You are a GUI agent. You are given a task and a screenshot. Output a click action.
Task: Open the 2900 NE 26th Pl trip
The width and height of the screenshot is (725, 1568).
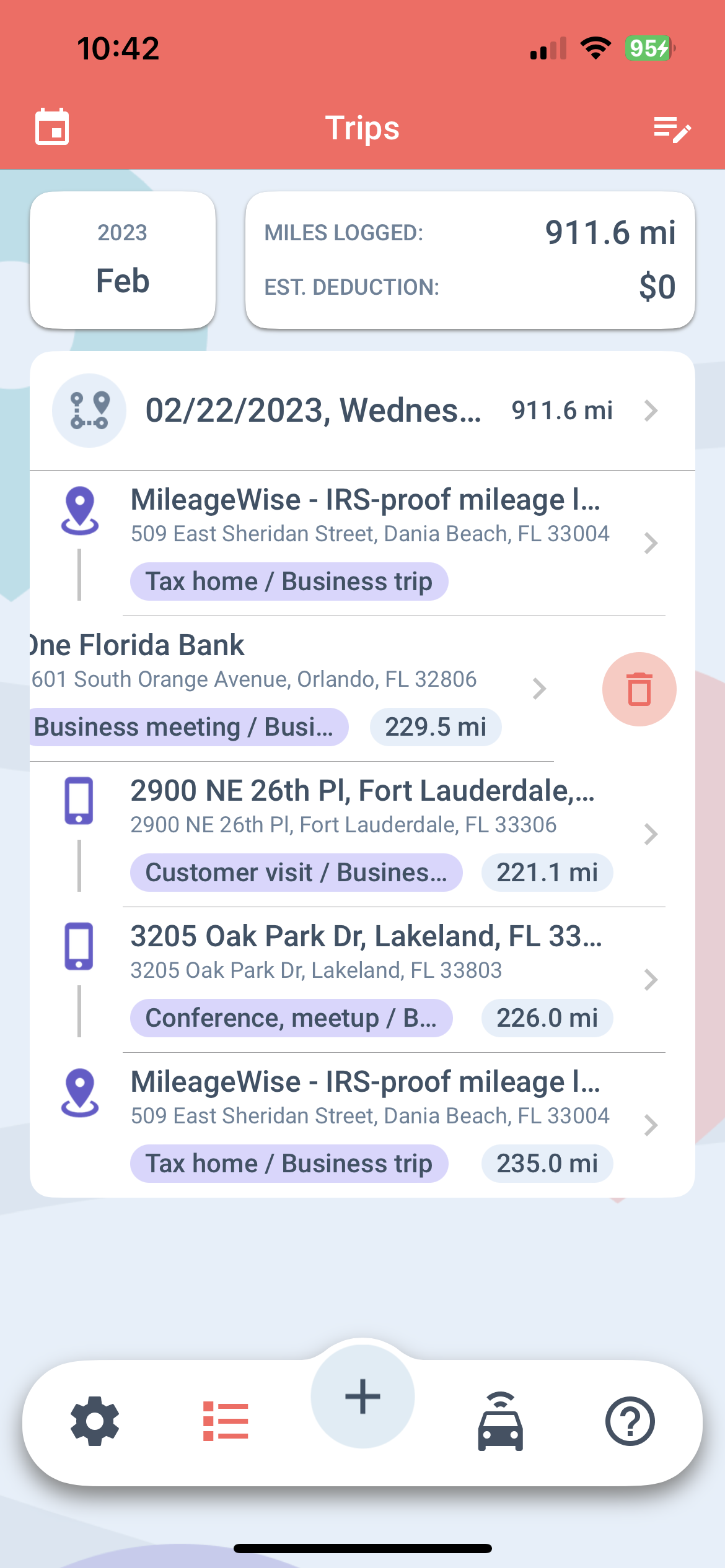(362, 834)
